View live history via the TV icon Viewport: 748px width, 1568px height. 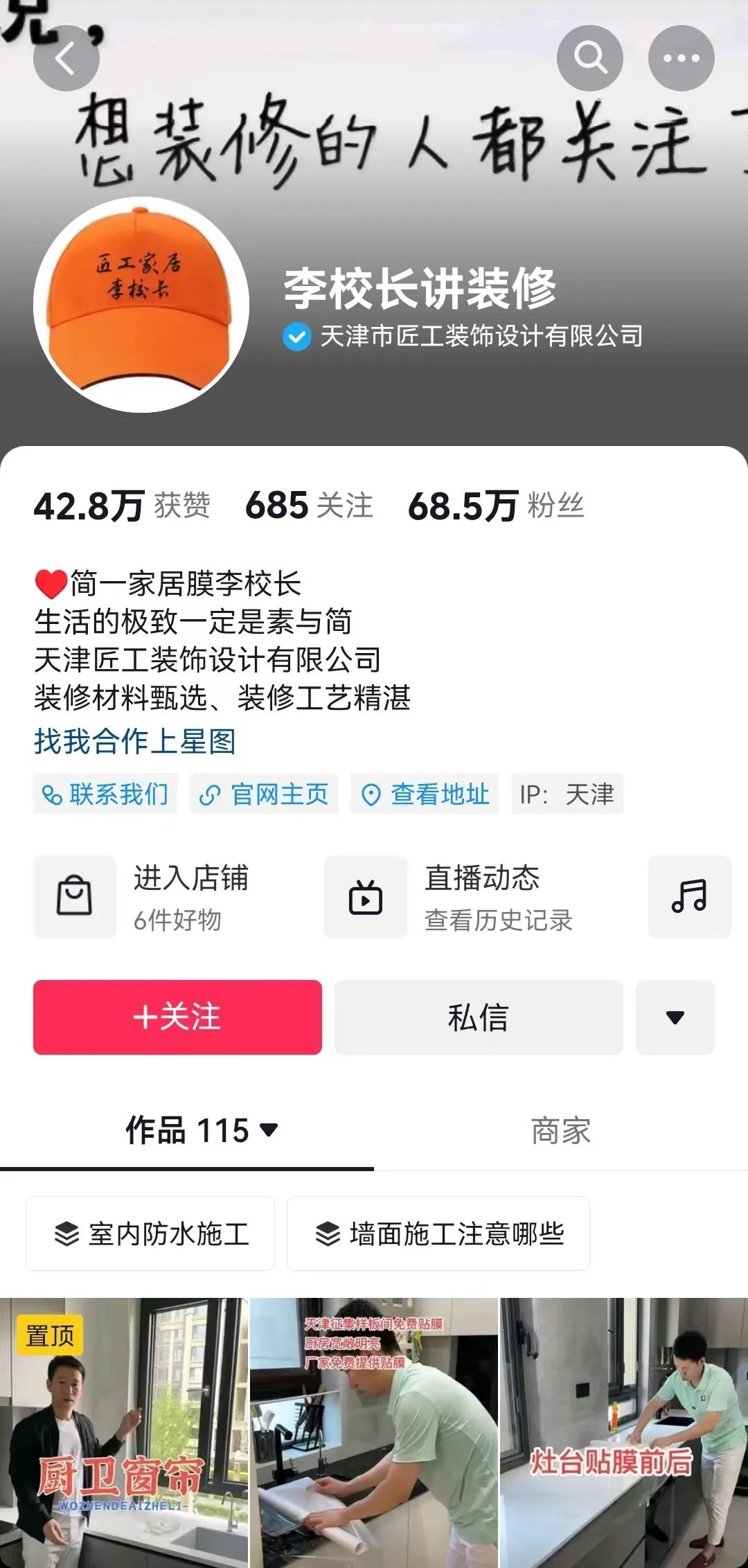366,897
